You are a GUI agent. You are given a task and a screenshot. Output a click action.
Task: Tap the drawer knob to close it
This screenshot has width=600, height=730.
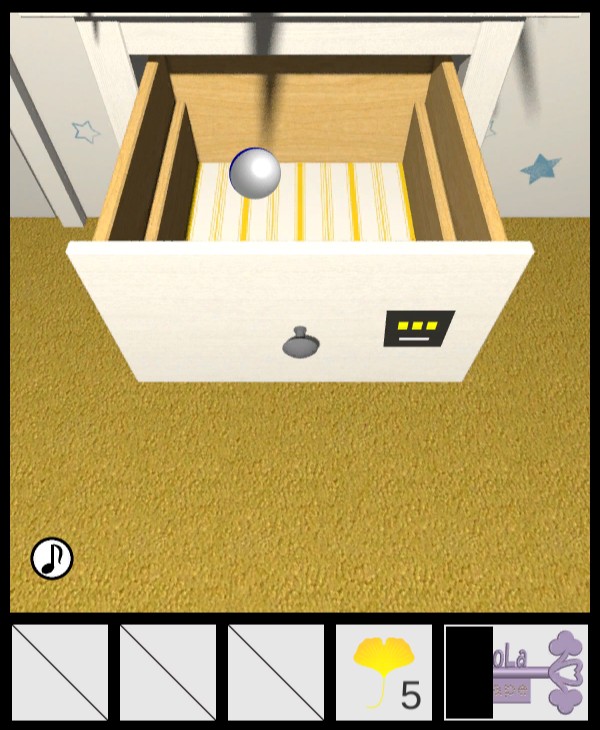[300, 342]
